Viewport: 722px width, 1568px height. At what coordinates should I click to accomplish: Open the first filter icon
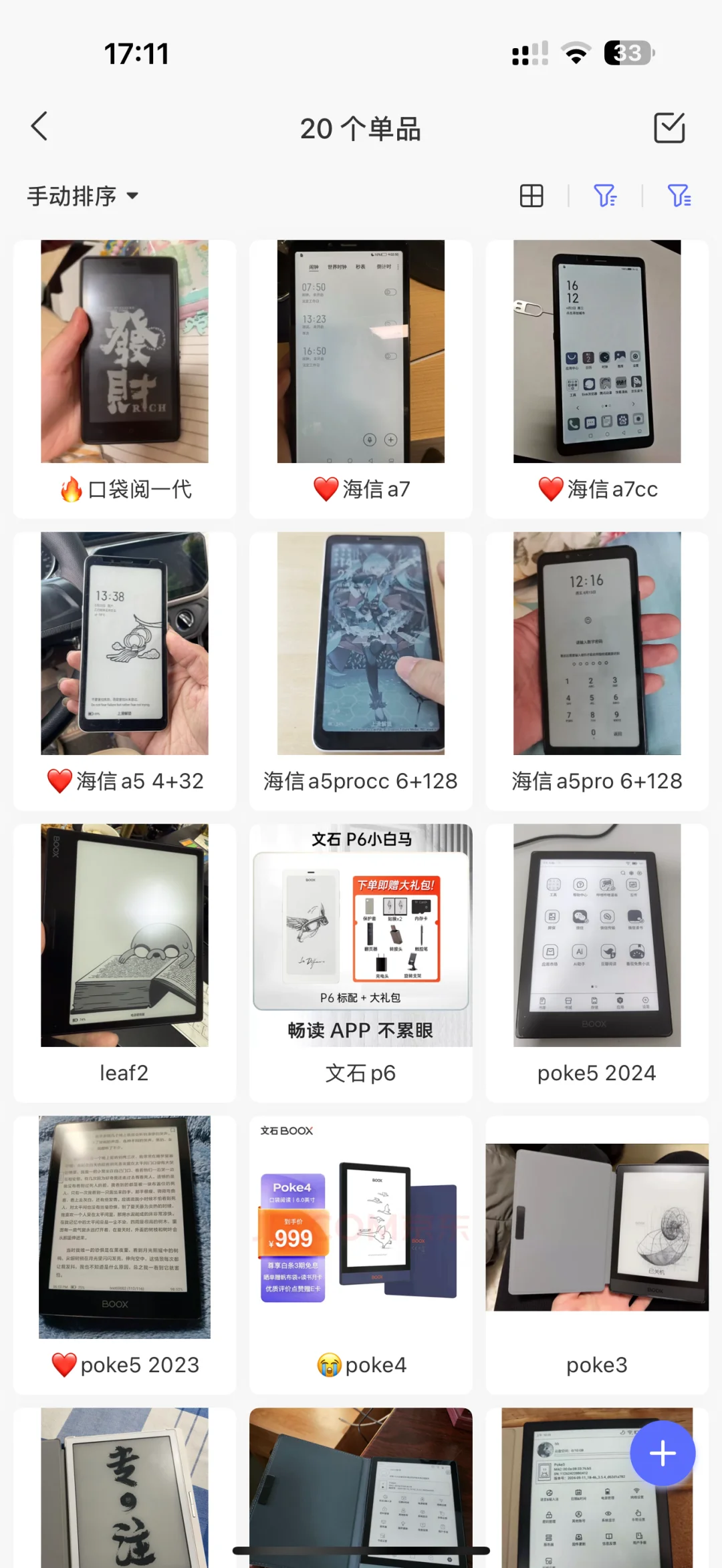coord(605,196)
